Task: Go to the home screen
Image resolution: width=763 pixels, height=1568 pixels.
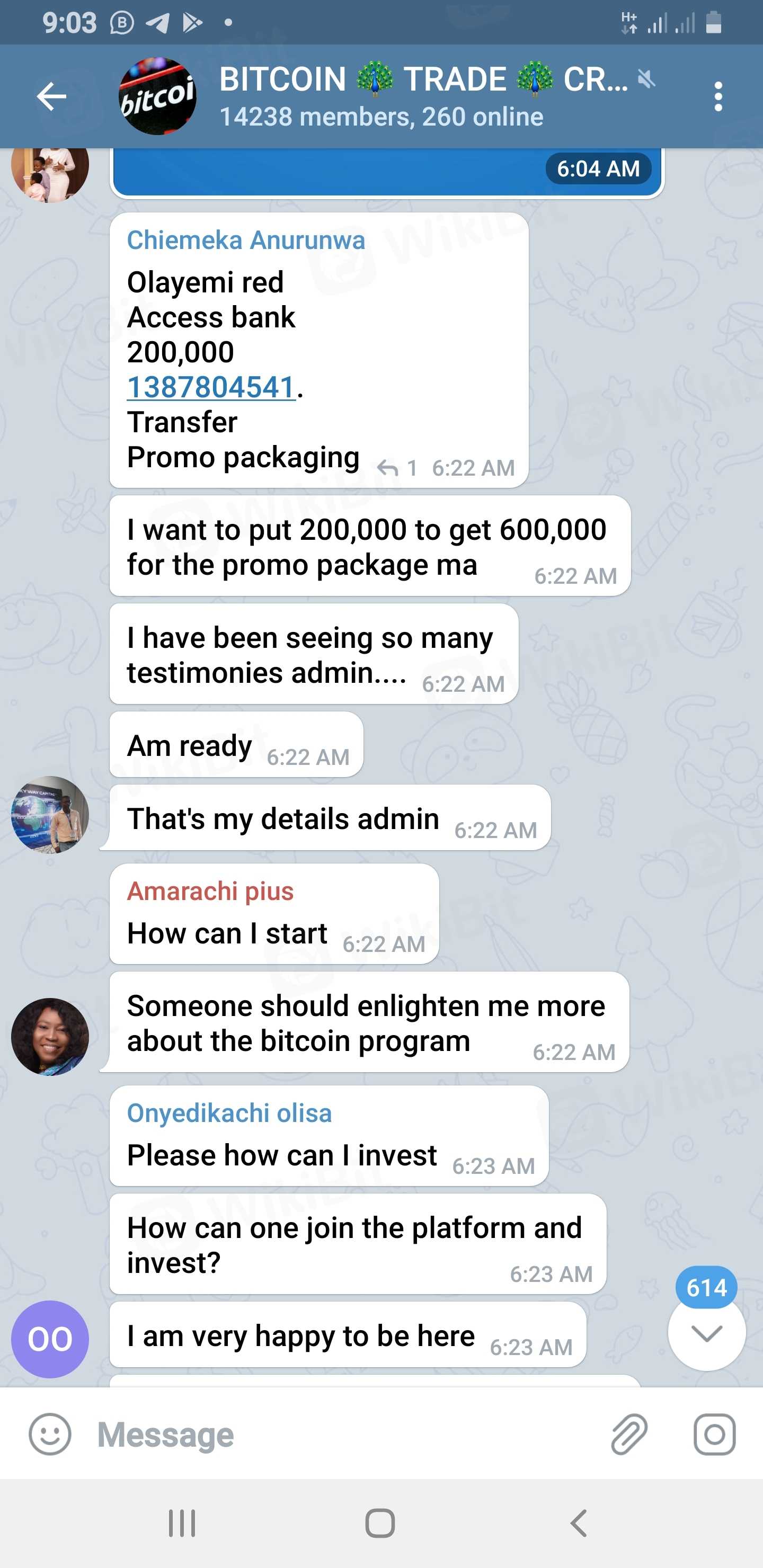Action: click(x=380, y=1523)
